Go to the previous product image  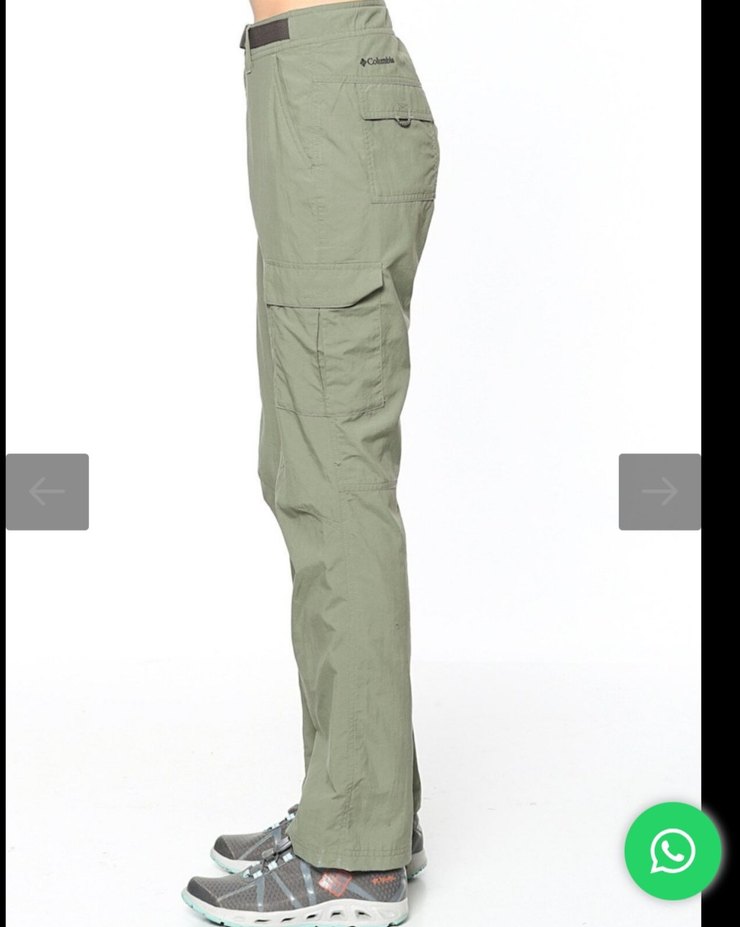(47, 492)
